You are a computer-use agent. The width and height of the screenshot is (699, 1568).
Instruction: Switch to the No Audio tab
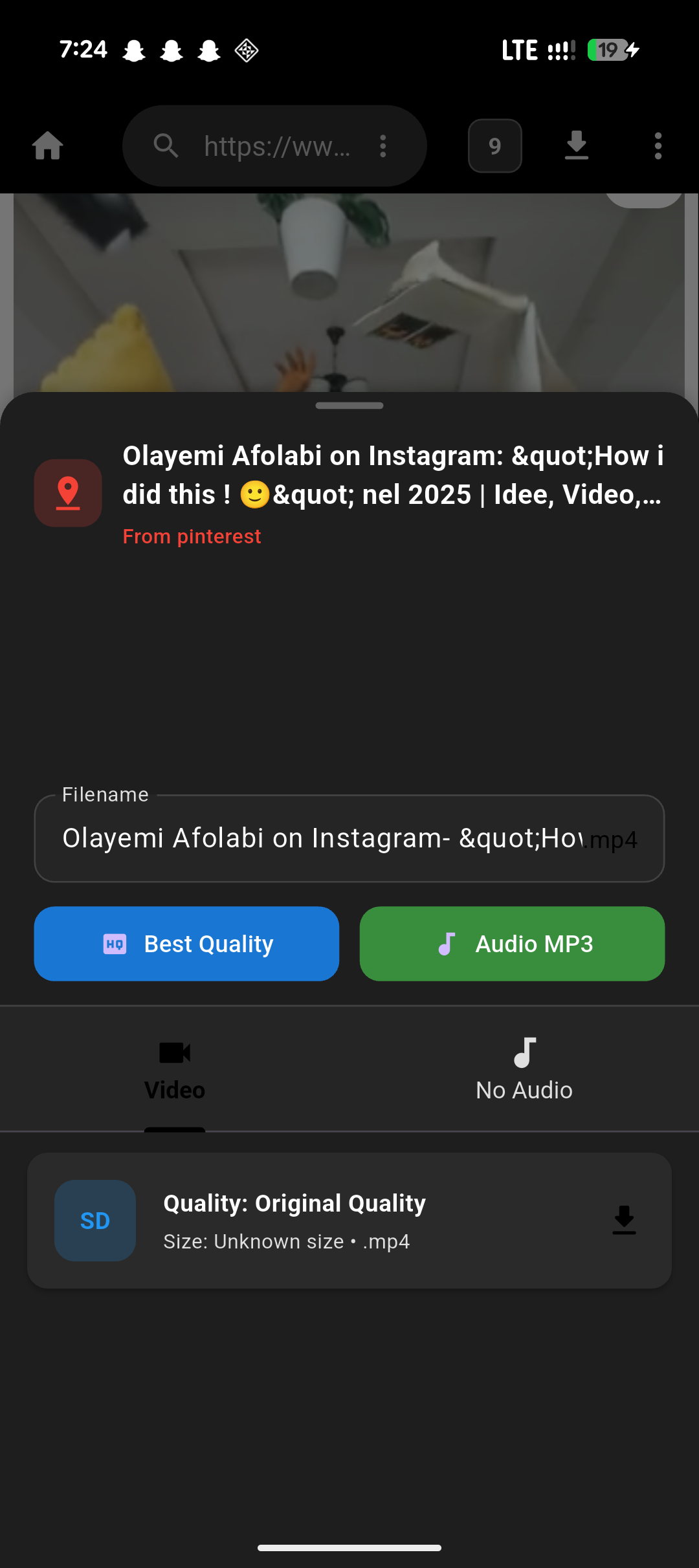click(x=524, y=1069)
